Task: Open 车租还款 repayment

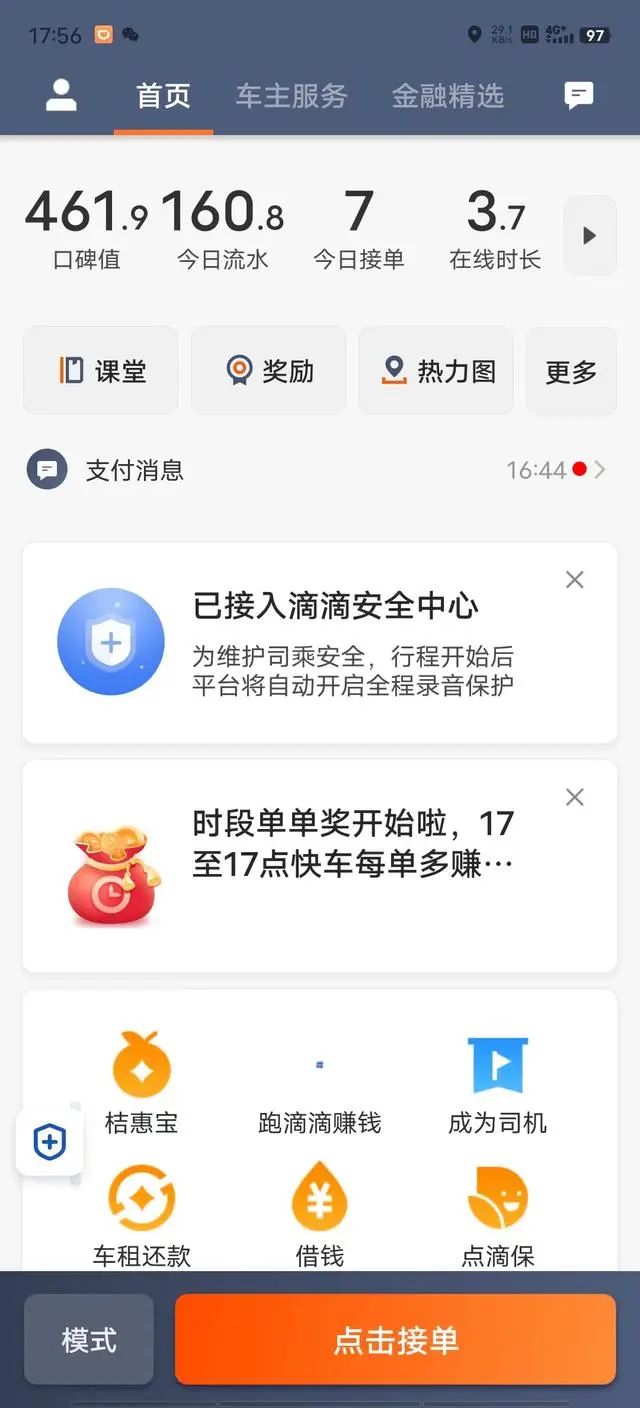Action: [142, 1214]
